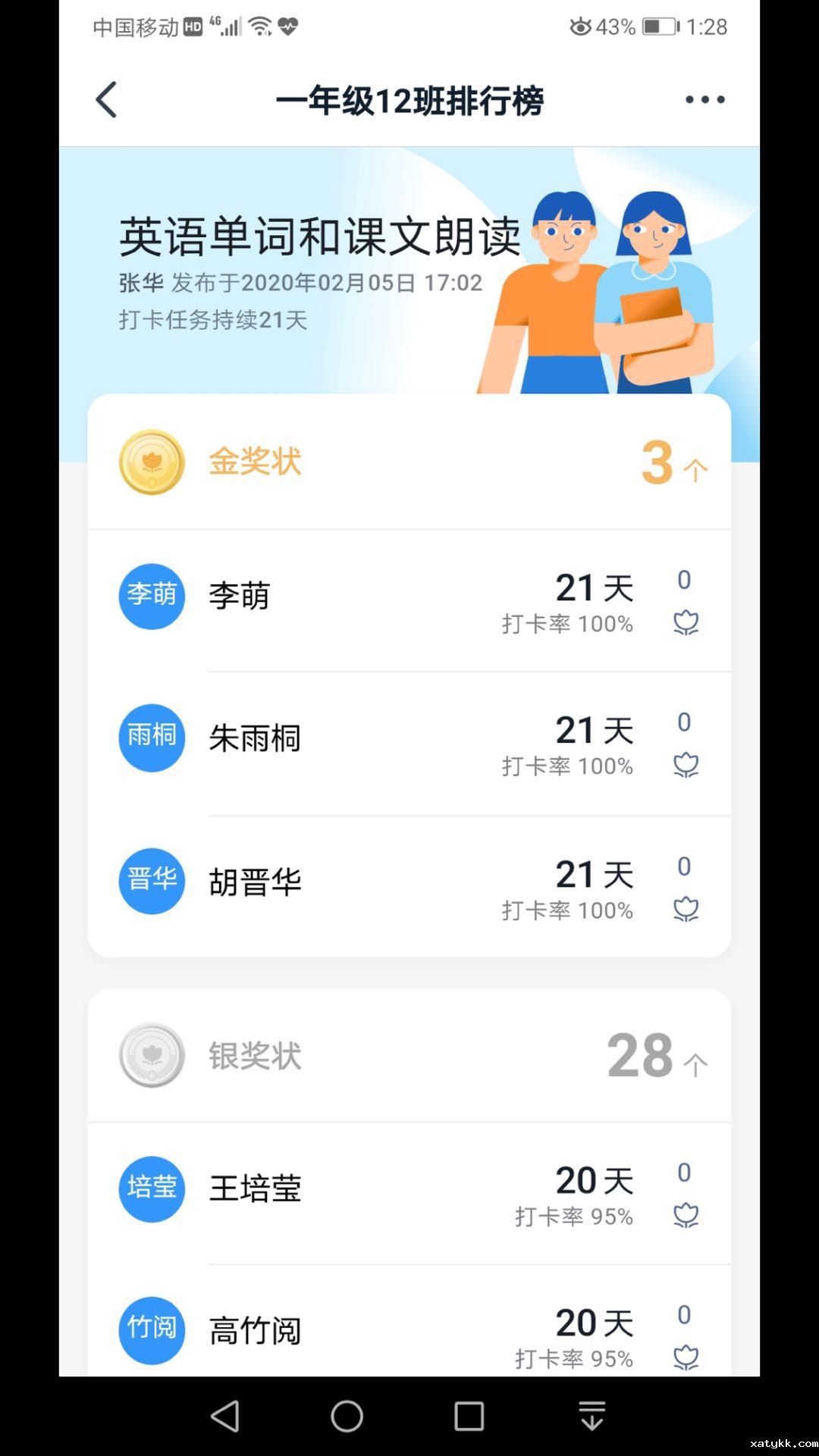This screenshot has width=819, height=1456.
Task: Tap 胡晋华's avatar icon
Action: click(152, 881)
